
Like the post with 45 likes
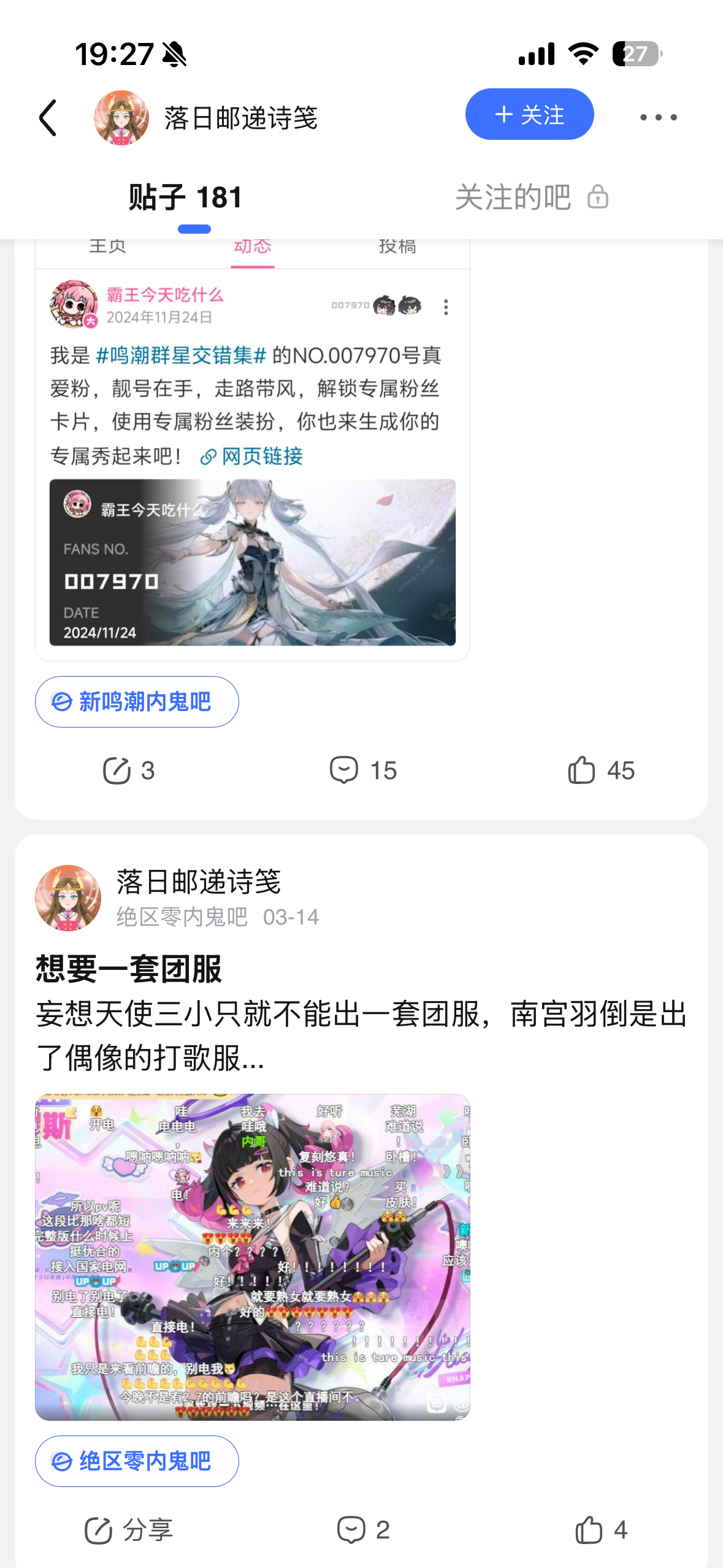pyautogui.click(x=601, y=771)
